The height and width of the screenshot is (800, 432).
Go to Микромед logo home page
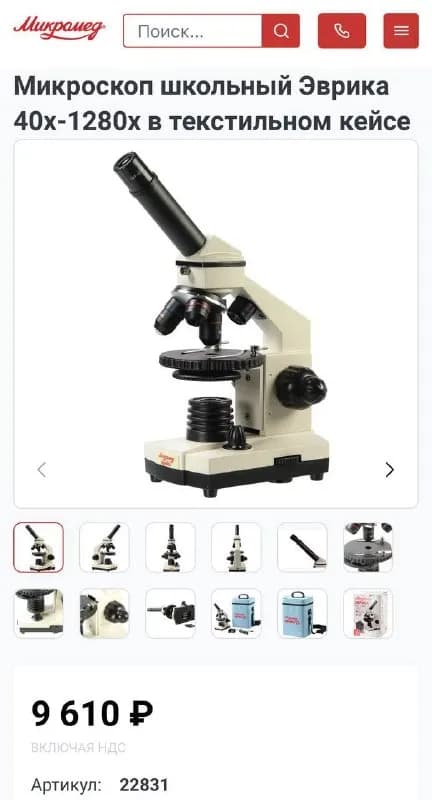[59, 29]
